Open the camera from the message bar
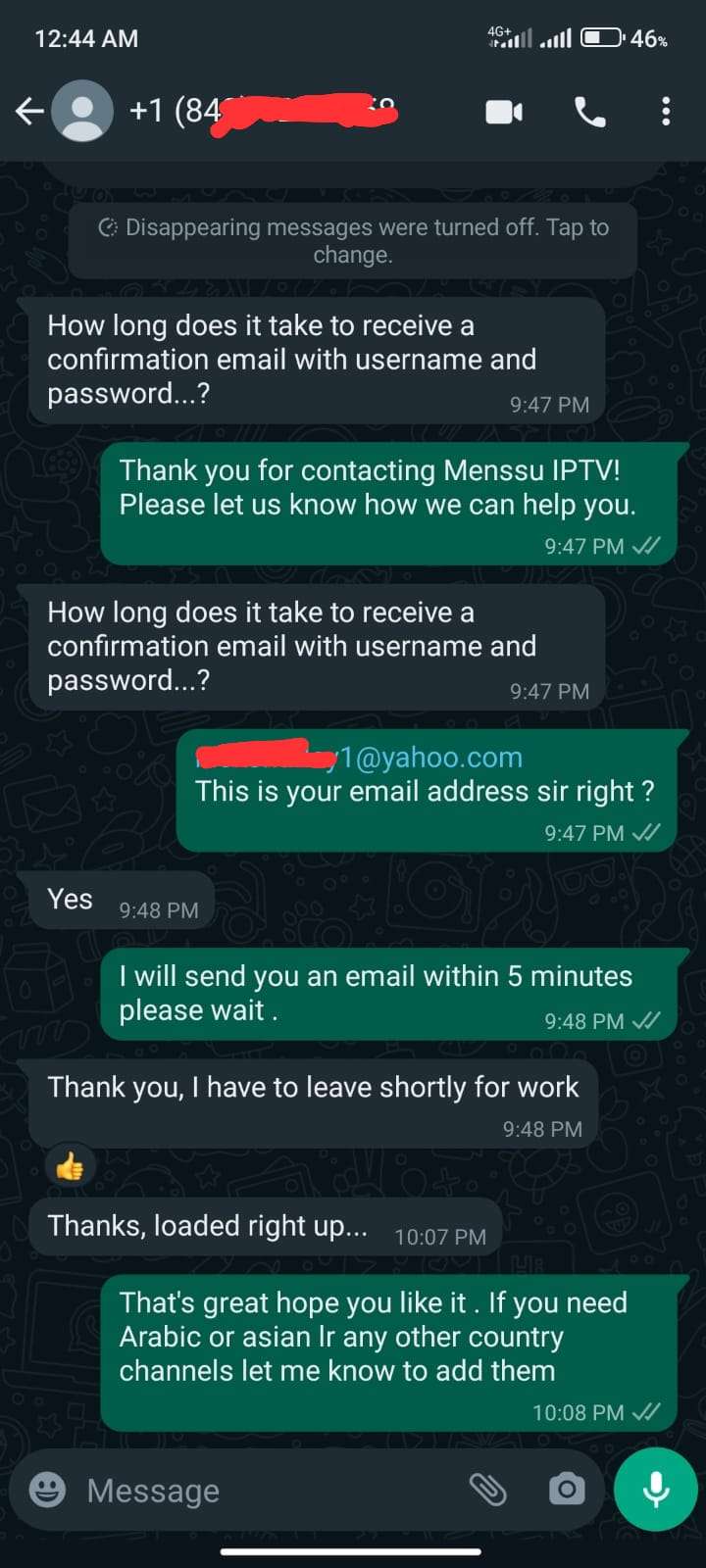Screen dimensions: 706x1568 (x=566, y=1491)
